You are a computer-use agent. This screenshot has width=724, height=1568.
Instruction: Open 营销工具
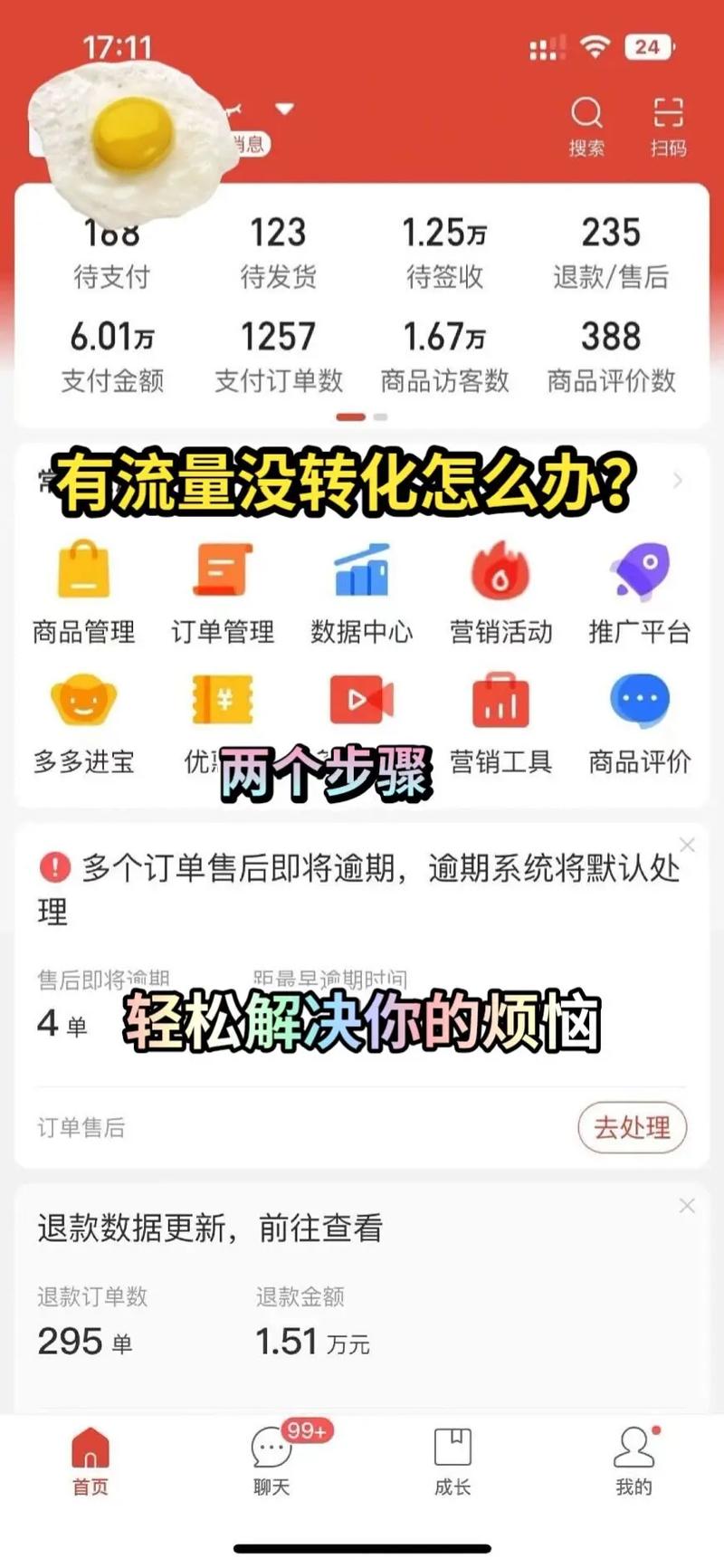[x=500, y=722]
